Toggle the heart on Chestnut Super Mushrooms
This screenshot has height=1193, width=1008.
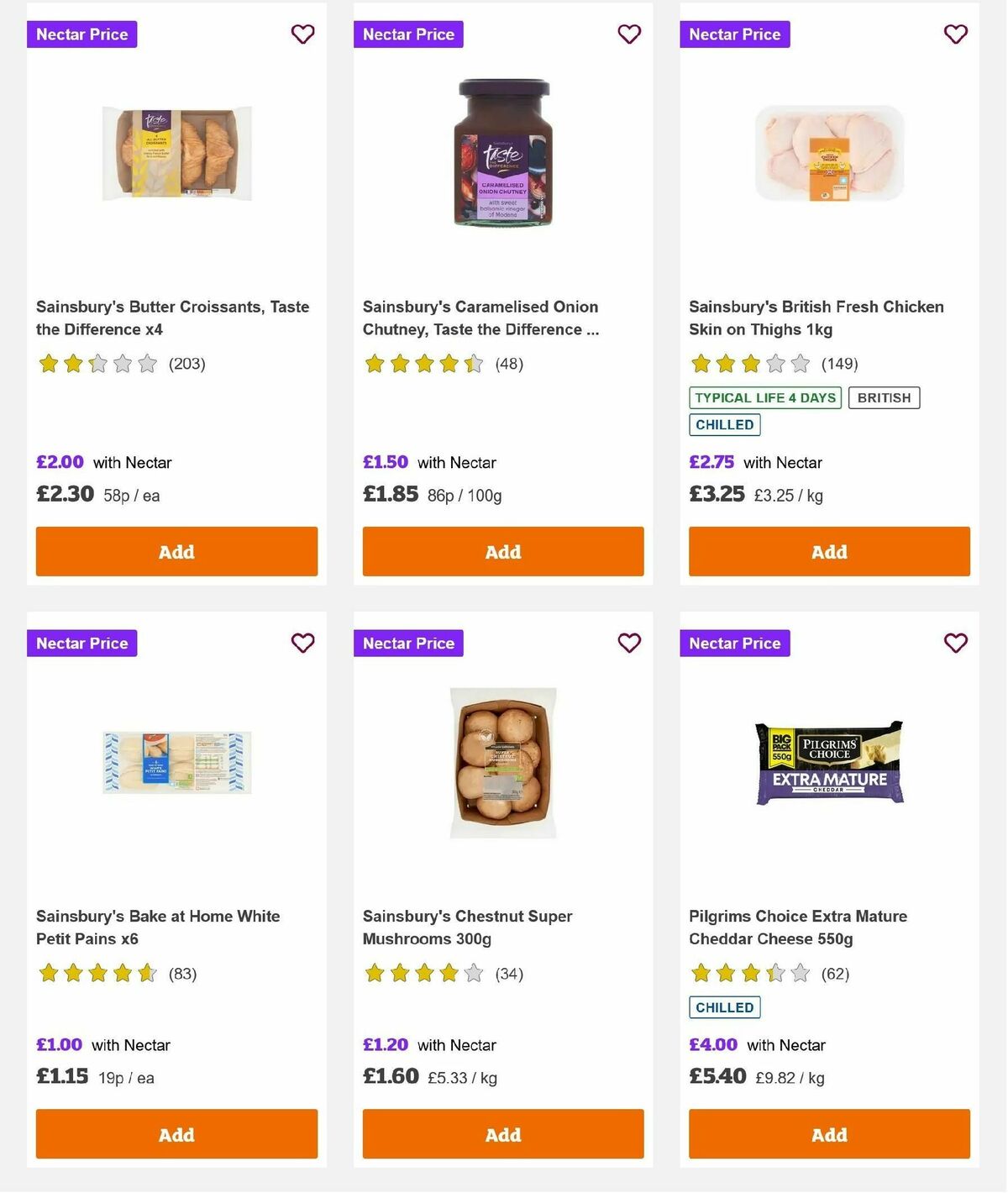(x=628, y=643)
